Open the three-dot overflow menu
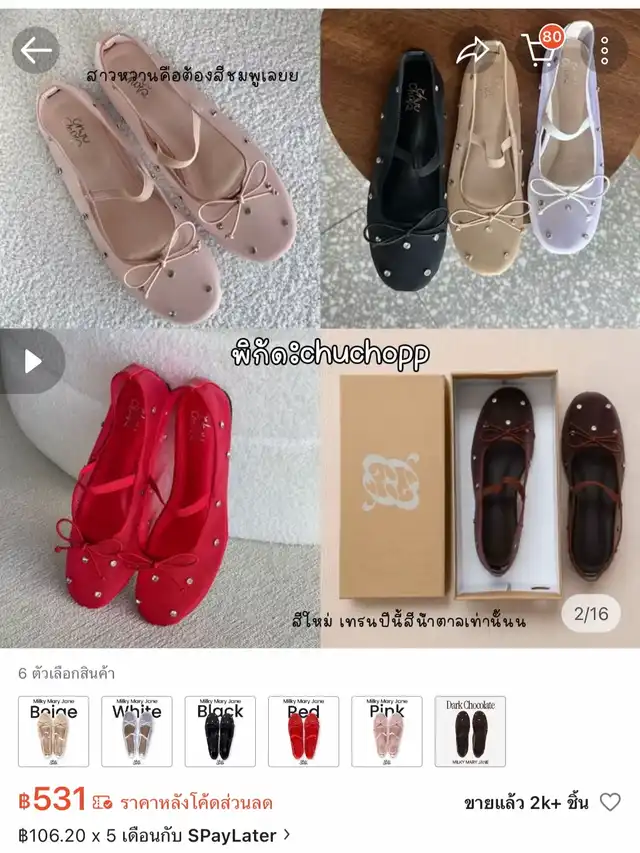The height and width of the screenshot is (853, 640). (x=604, y=51)
